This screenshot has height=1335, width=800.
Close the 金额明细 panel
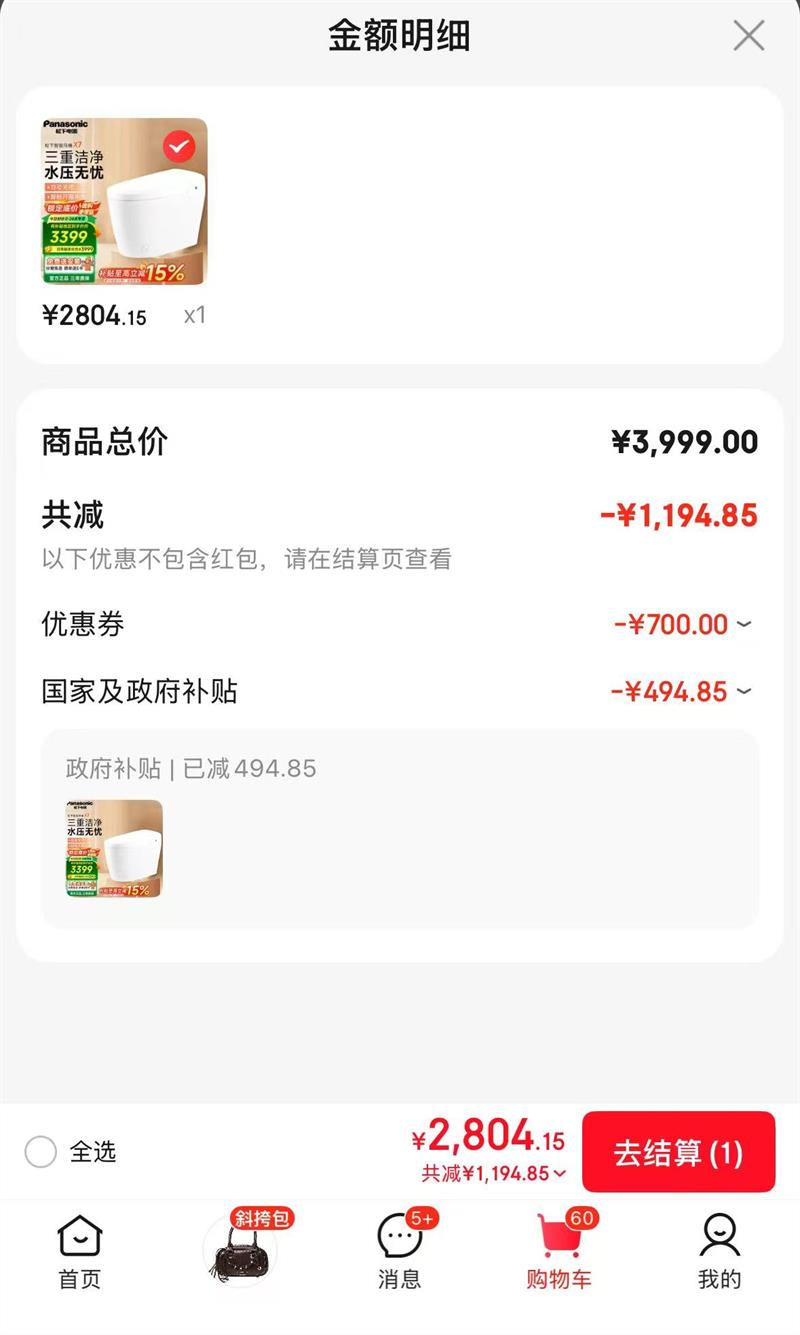748,36
